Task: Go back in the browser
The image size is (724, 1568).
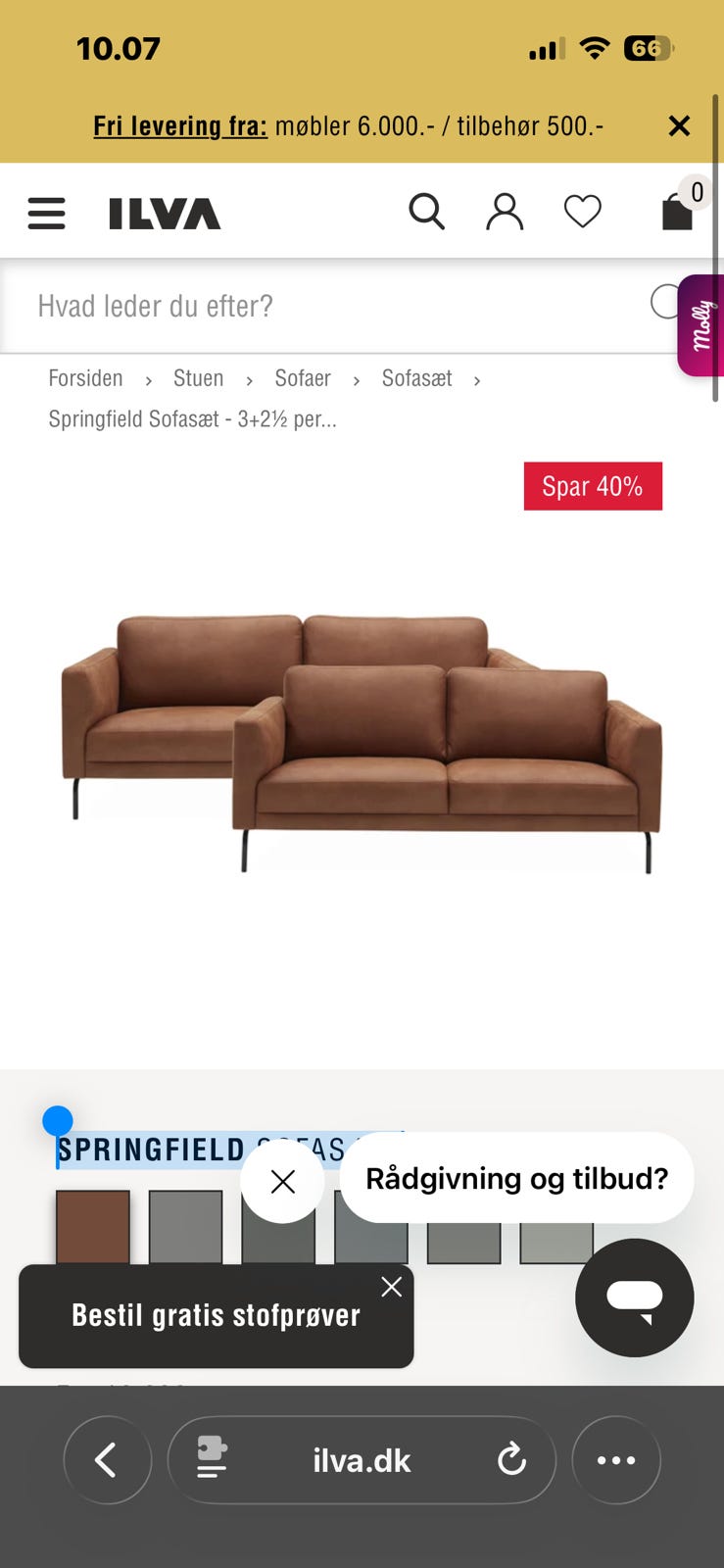Action: click(107, 1460)
